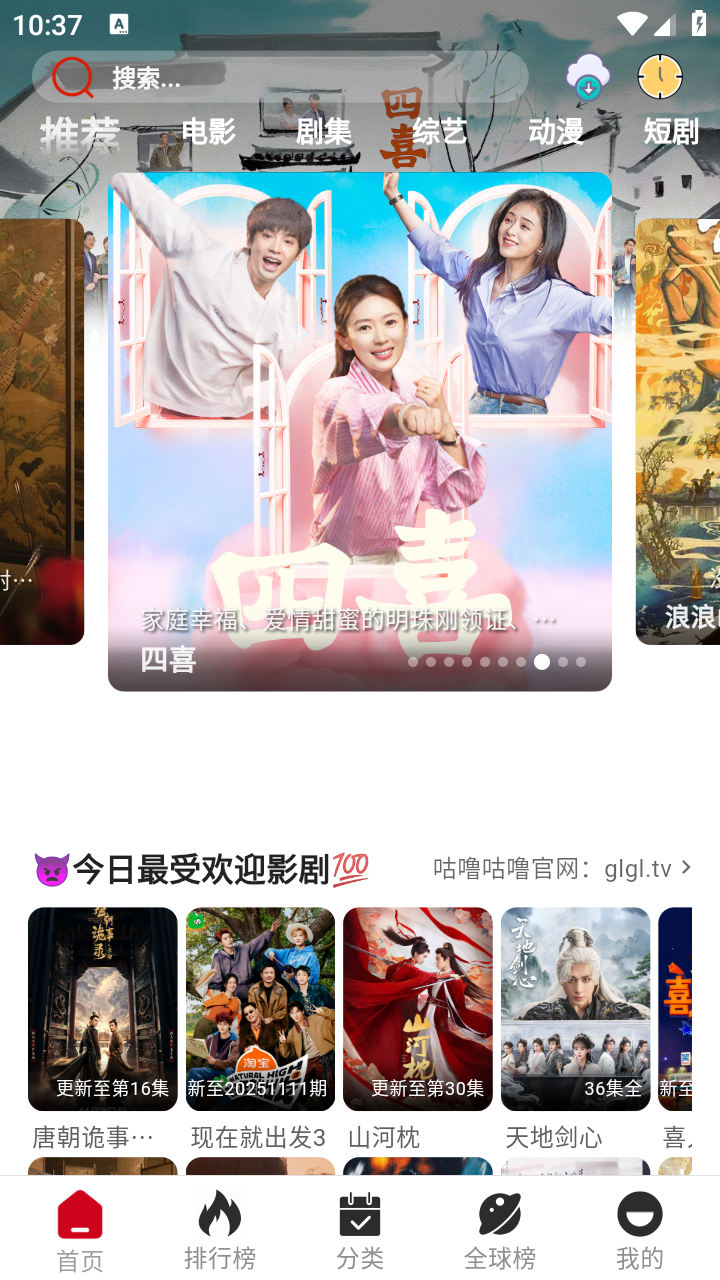Select the 首页 home icon
The width and height of the screenshot is (720, 1280).
pyautogui.click(x=80, y=1213)
